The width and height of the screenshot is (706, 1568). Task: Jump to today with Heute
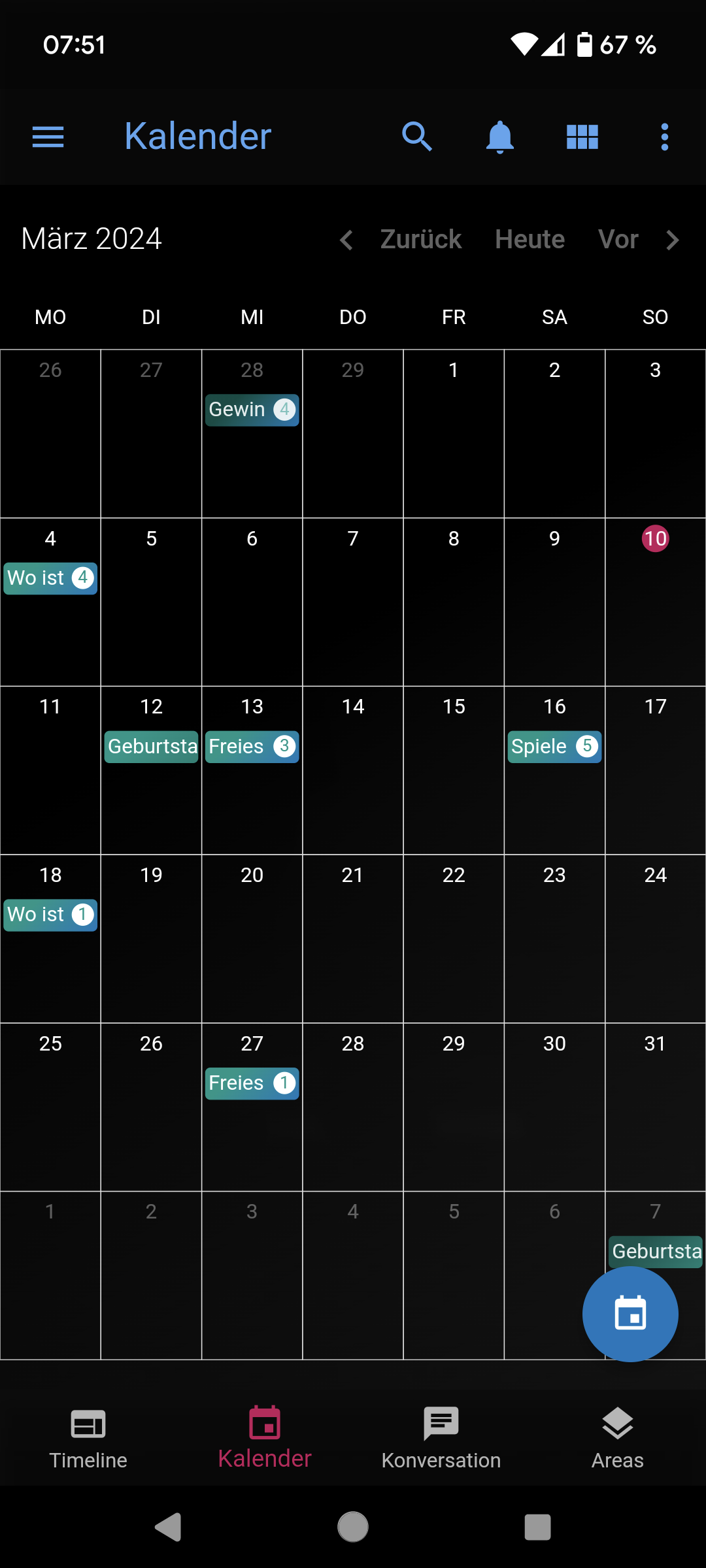pos(529,239)
